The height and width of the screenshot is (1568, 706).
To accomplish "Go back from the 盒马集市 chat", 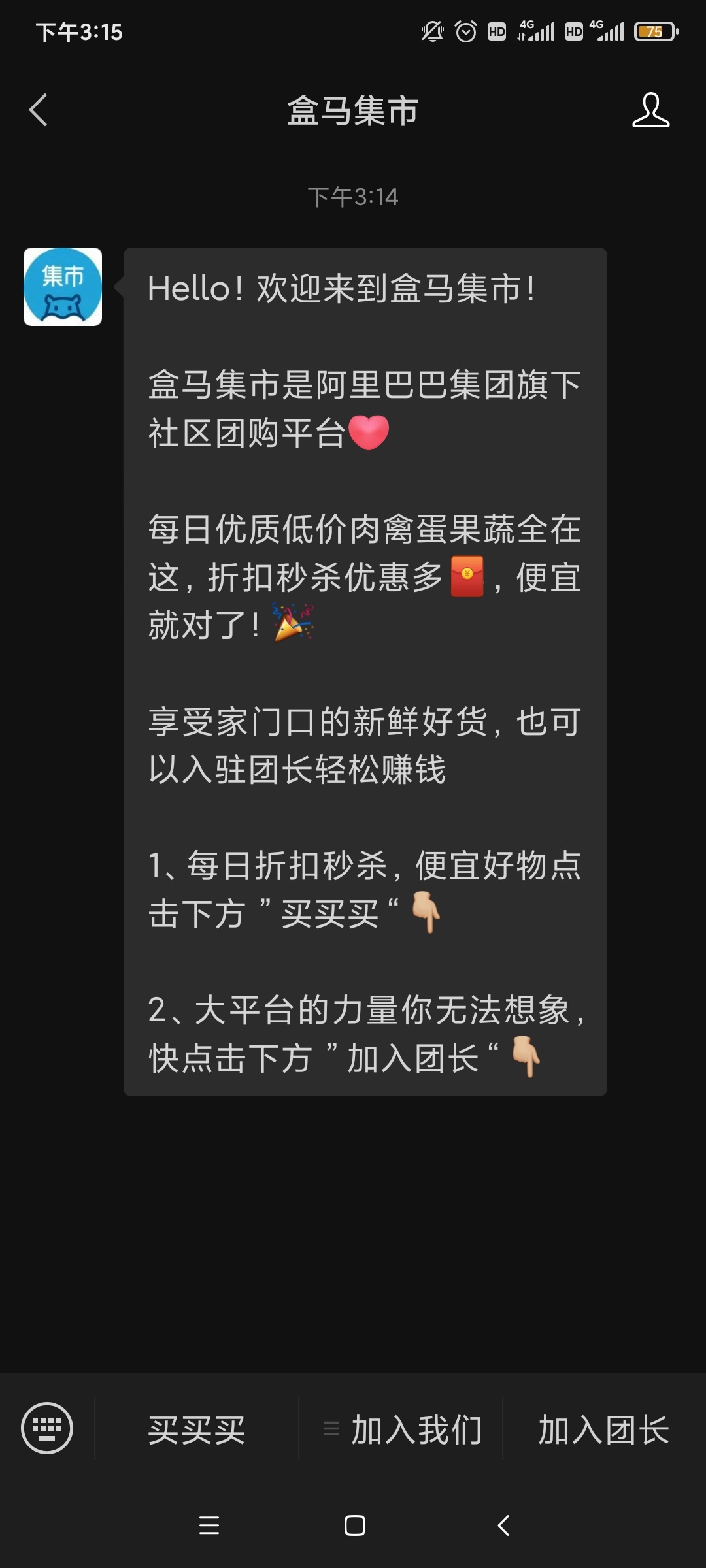I will 39,110.
